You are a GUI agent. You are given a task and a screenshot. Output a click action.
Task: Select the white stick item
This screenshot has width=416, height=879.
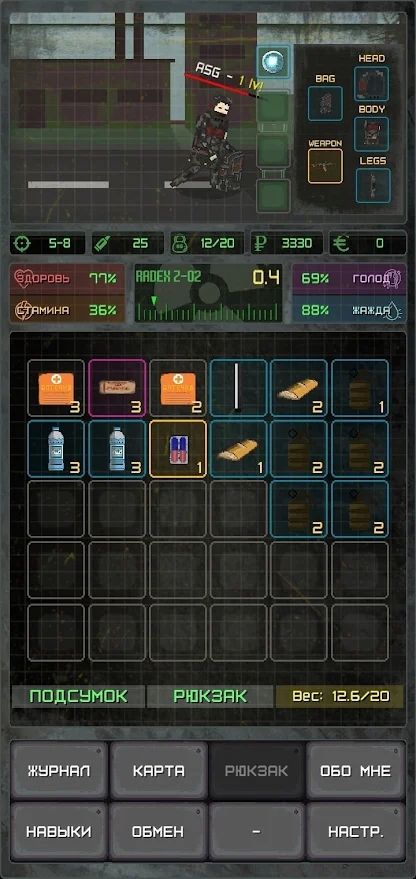(238, 387)
